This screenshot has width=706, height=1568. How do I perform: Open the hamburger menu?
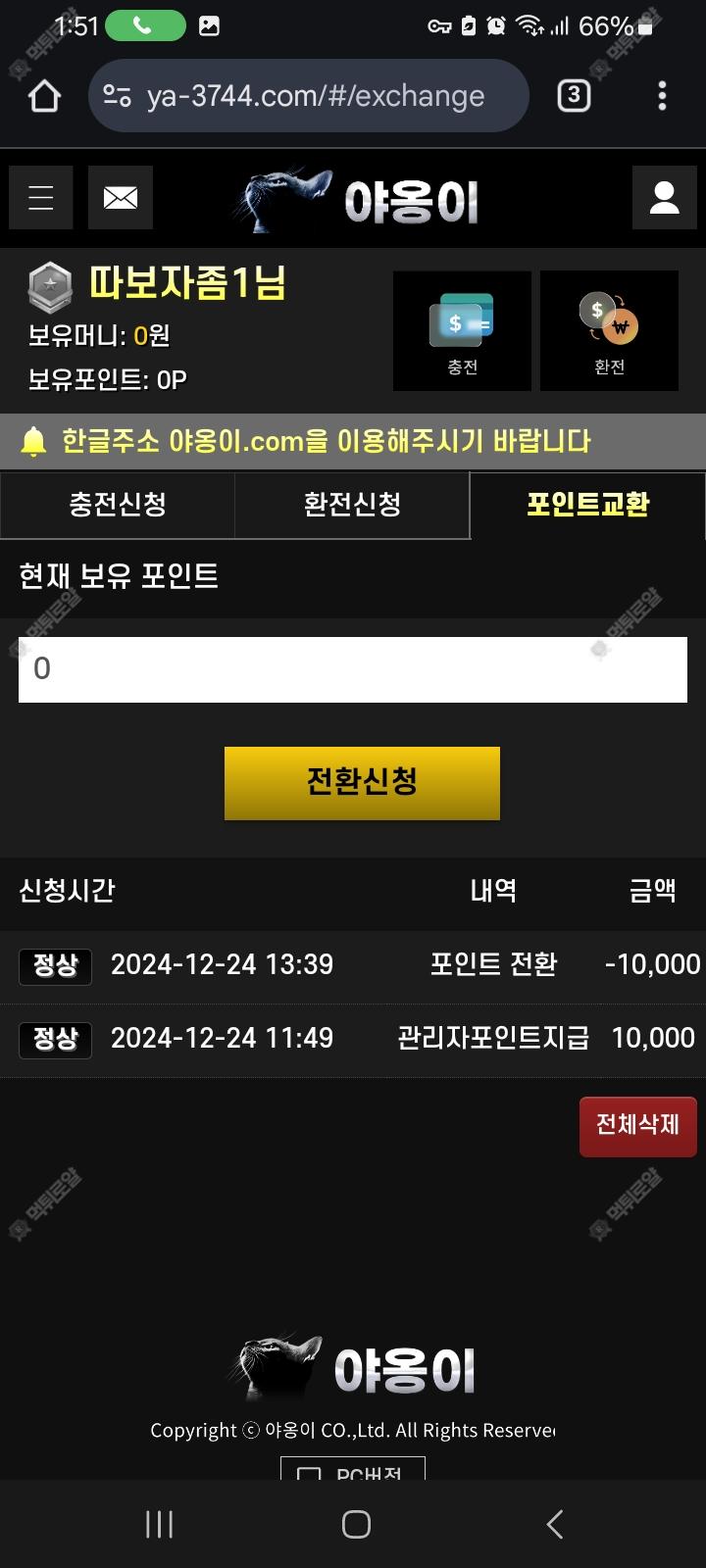click(41, 198)
